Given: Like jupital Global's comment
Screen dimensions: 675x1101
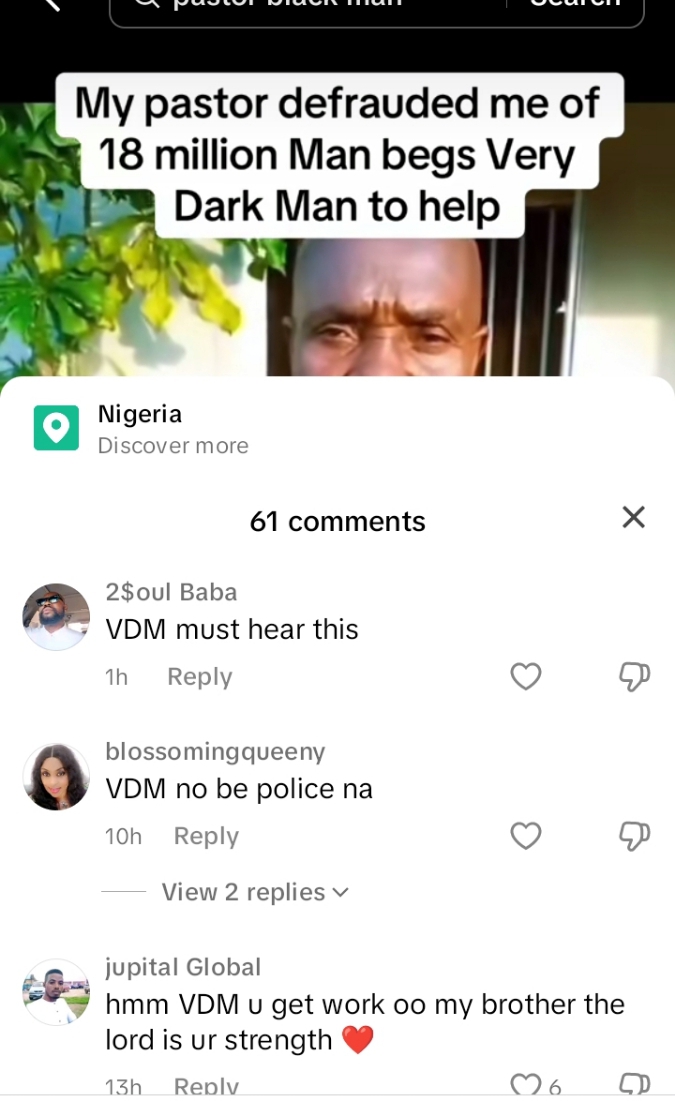Looking at the screenshot, I should click(x=525, y=1086).
